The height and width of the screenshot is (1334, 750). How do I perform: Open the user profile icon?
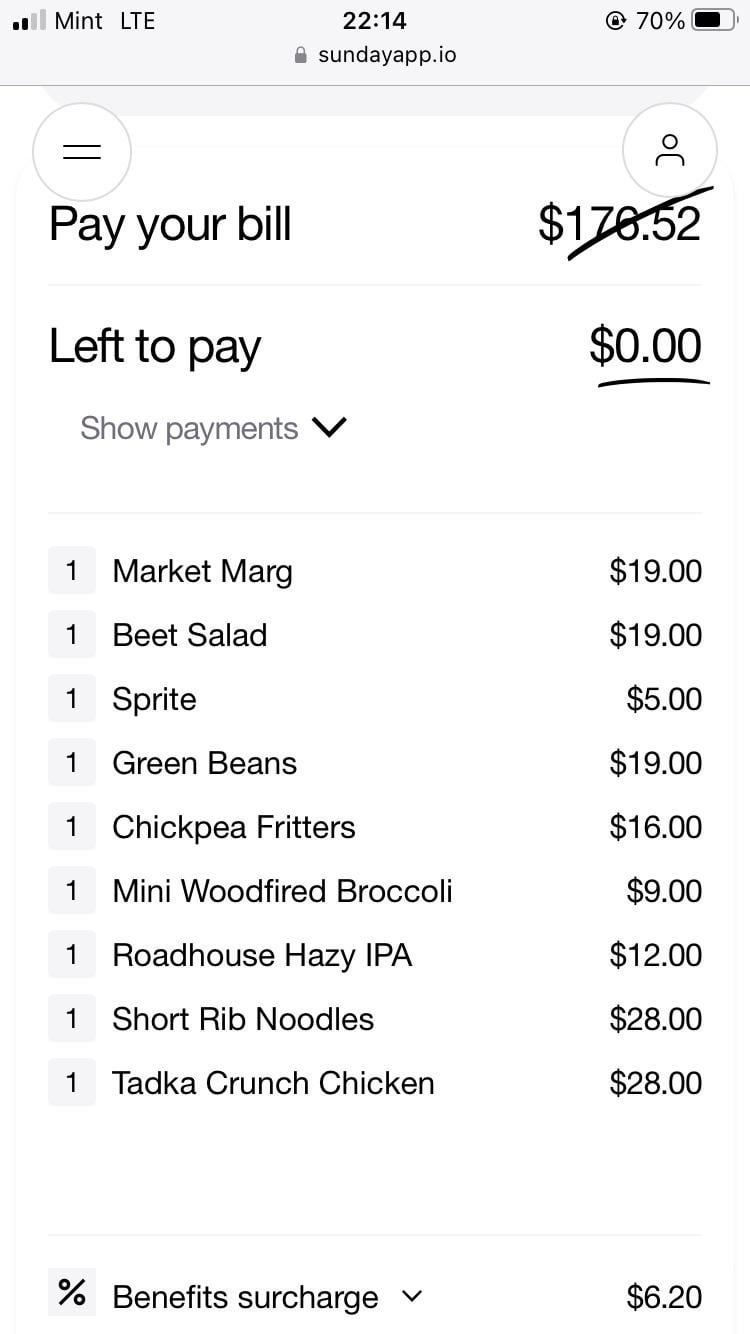[x=669, y=151]
